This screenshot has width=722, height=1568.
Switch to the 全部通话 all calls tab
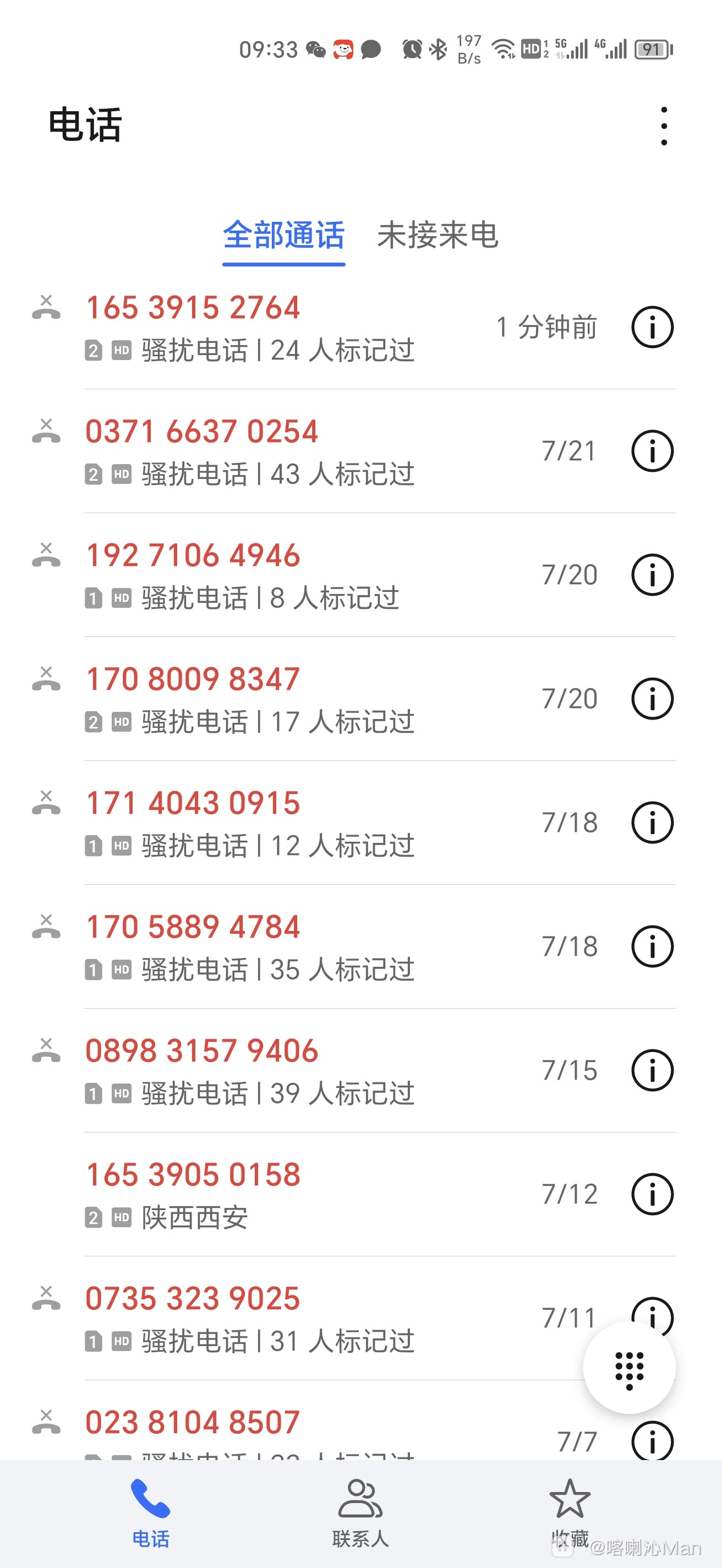[x=283, y=238]
